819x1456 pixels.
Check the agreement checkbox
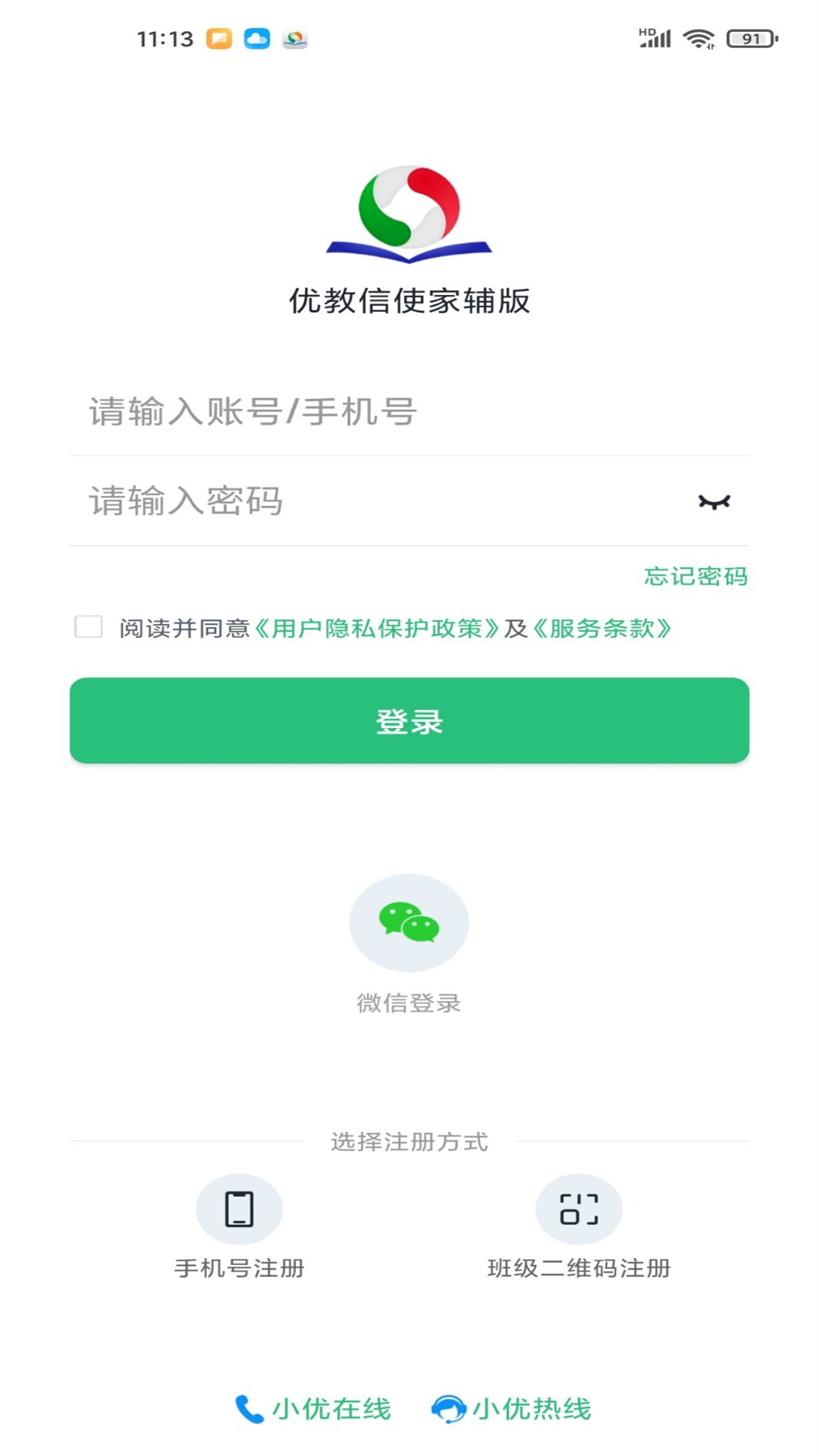tap(88, 626)
